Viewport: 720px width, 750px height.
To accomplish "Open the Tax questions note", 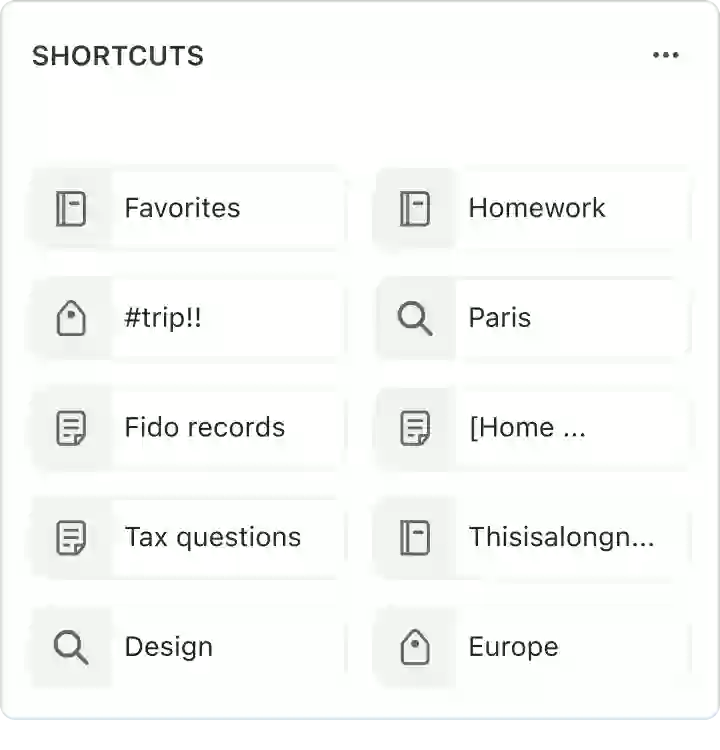I will pos(188,538).
